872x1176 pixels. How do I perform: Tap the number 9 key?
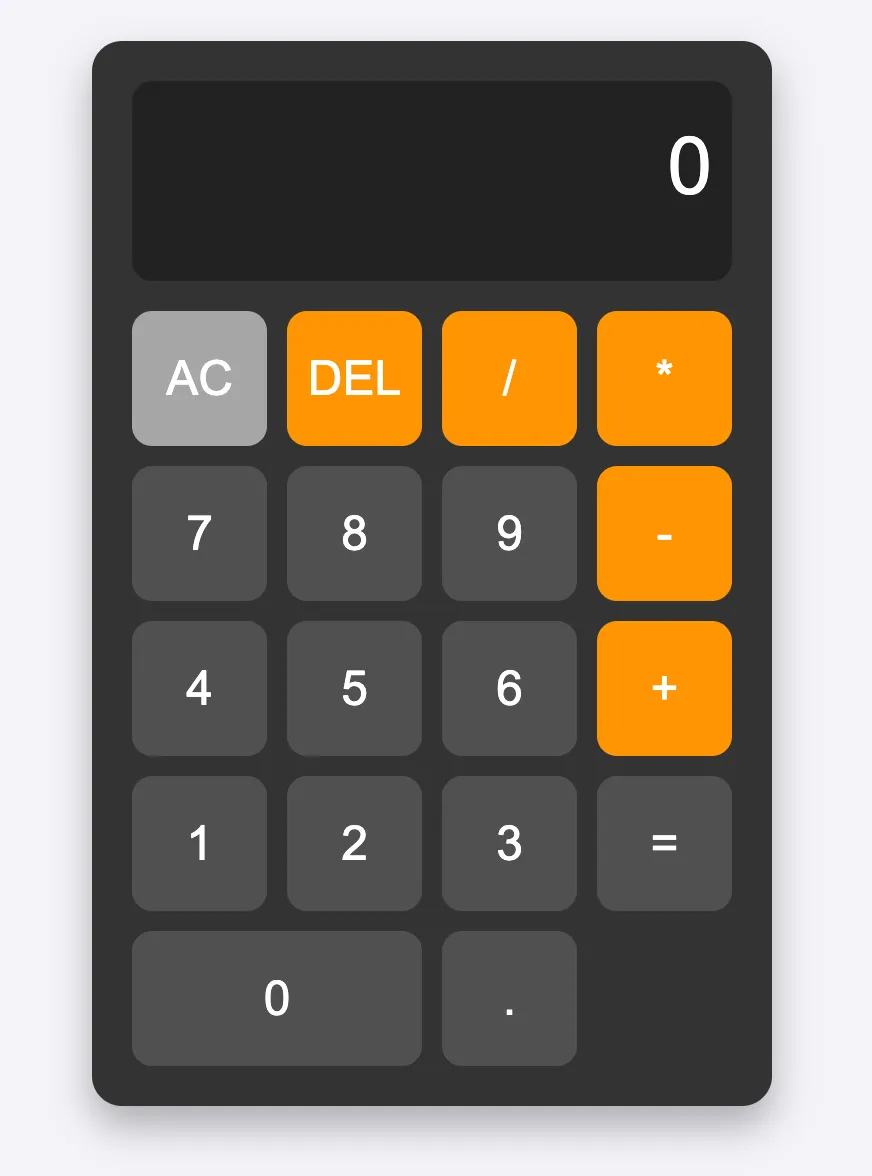(509, 533)
